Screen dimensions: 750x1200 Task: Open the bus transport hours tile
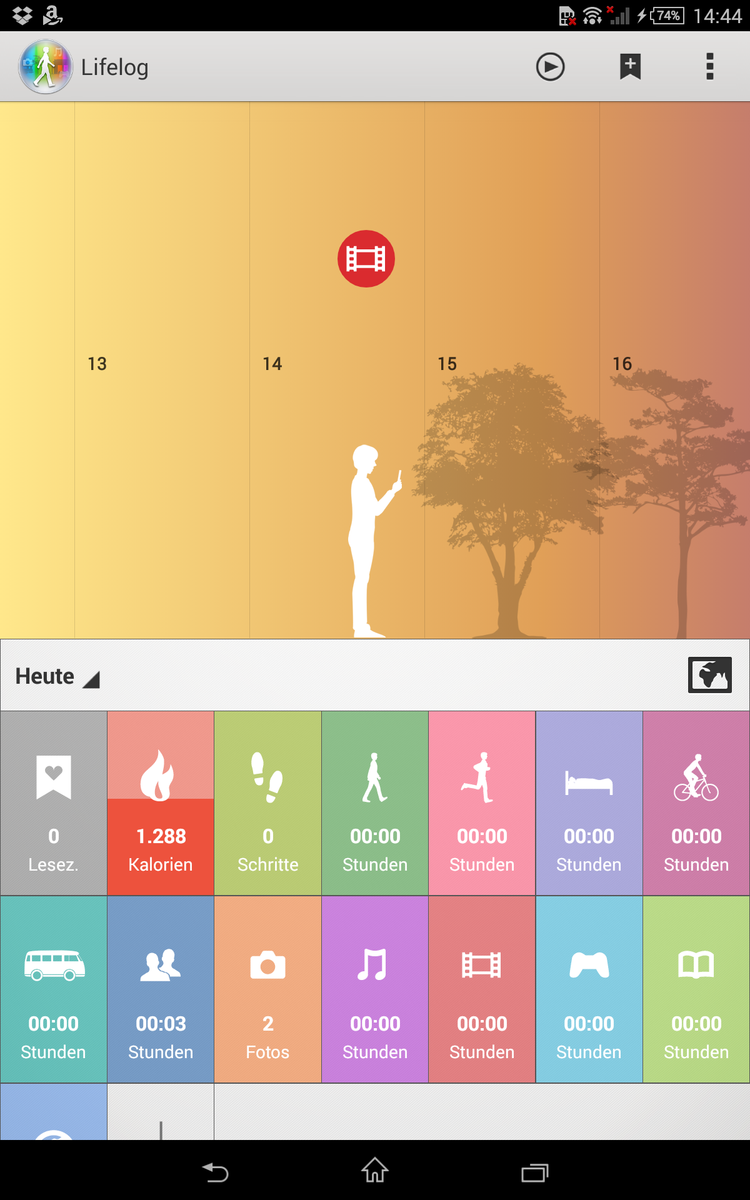pos(54,990)
